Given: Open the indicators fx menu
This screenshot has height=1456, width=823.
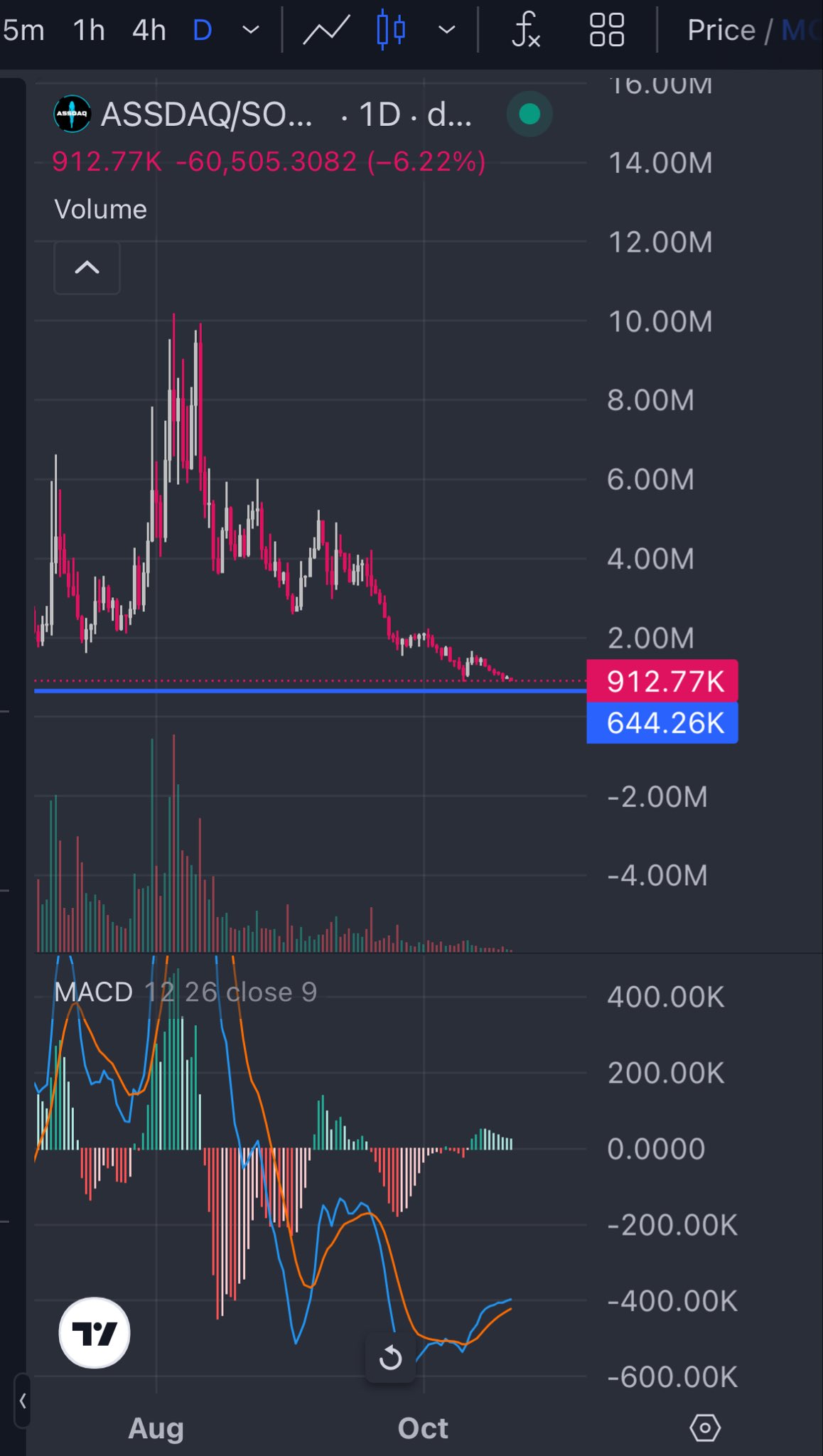Looking at the screenshot, I should (526, 31).
